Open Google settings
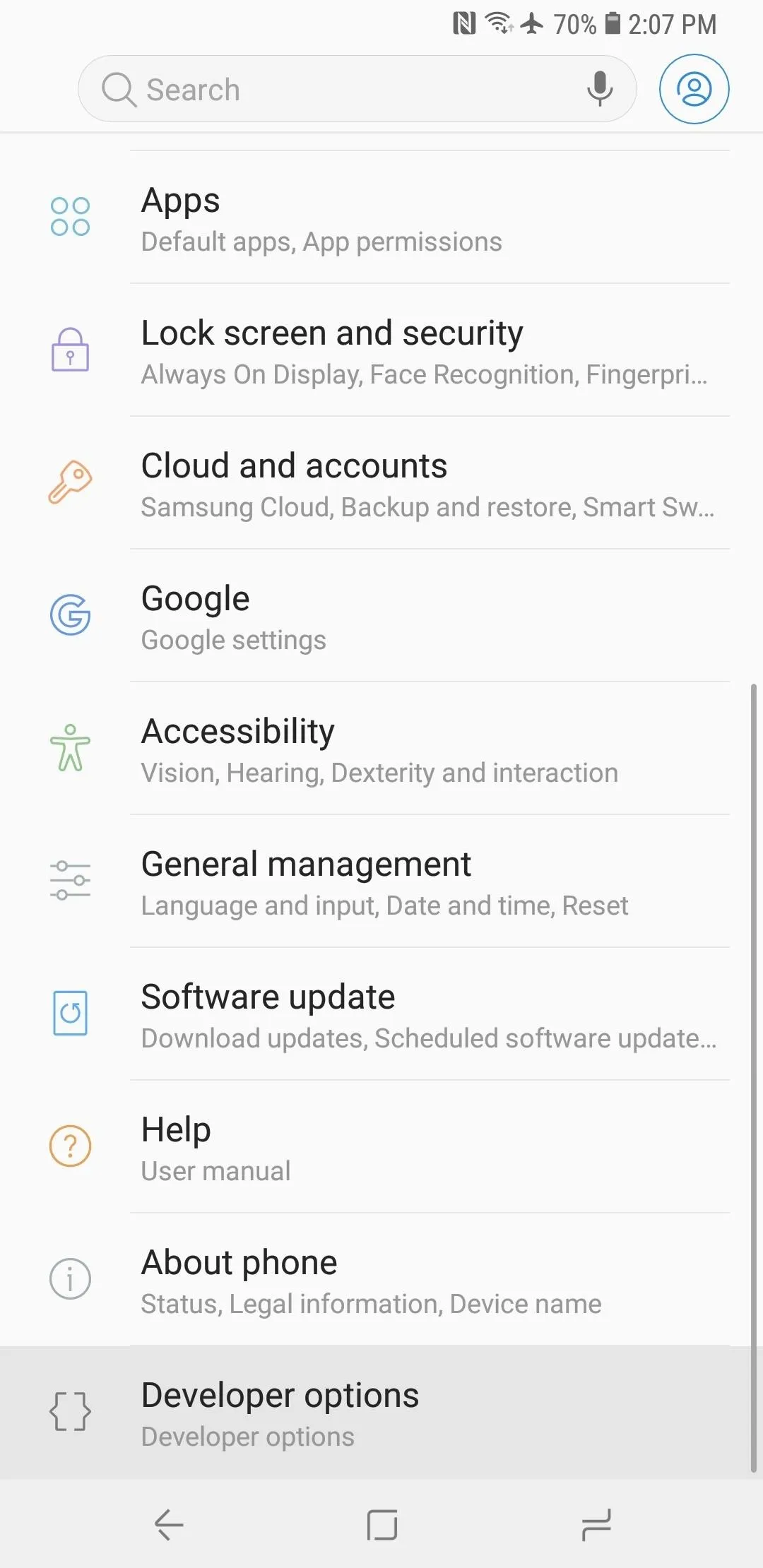The width and height of the screenshot is (763, 1568). tap(381, 616)
